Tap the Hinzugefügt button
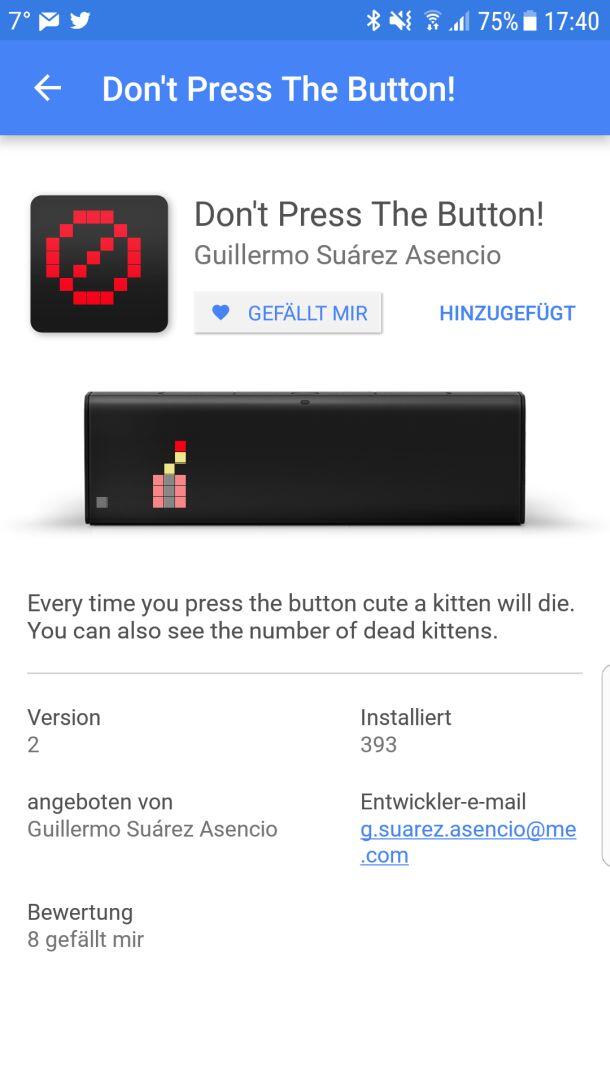Viewport: 610px width, 1085px height. click(x=507, y=313)
